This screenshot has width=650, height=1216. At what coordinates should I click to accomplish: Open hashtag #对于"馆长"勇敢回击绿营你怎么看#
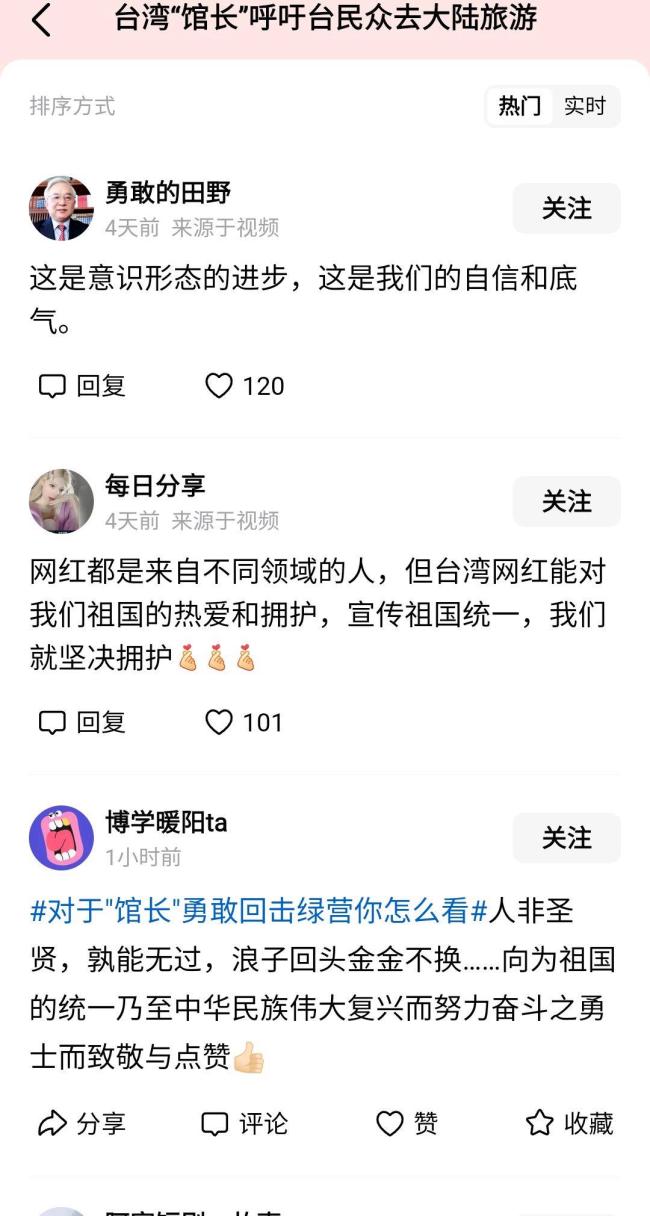(258, 911)
